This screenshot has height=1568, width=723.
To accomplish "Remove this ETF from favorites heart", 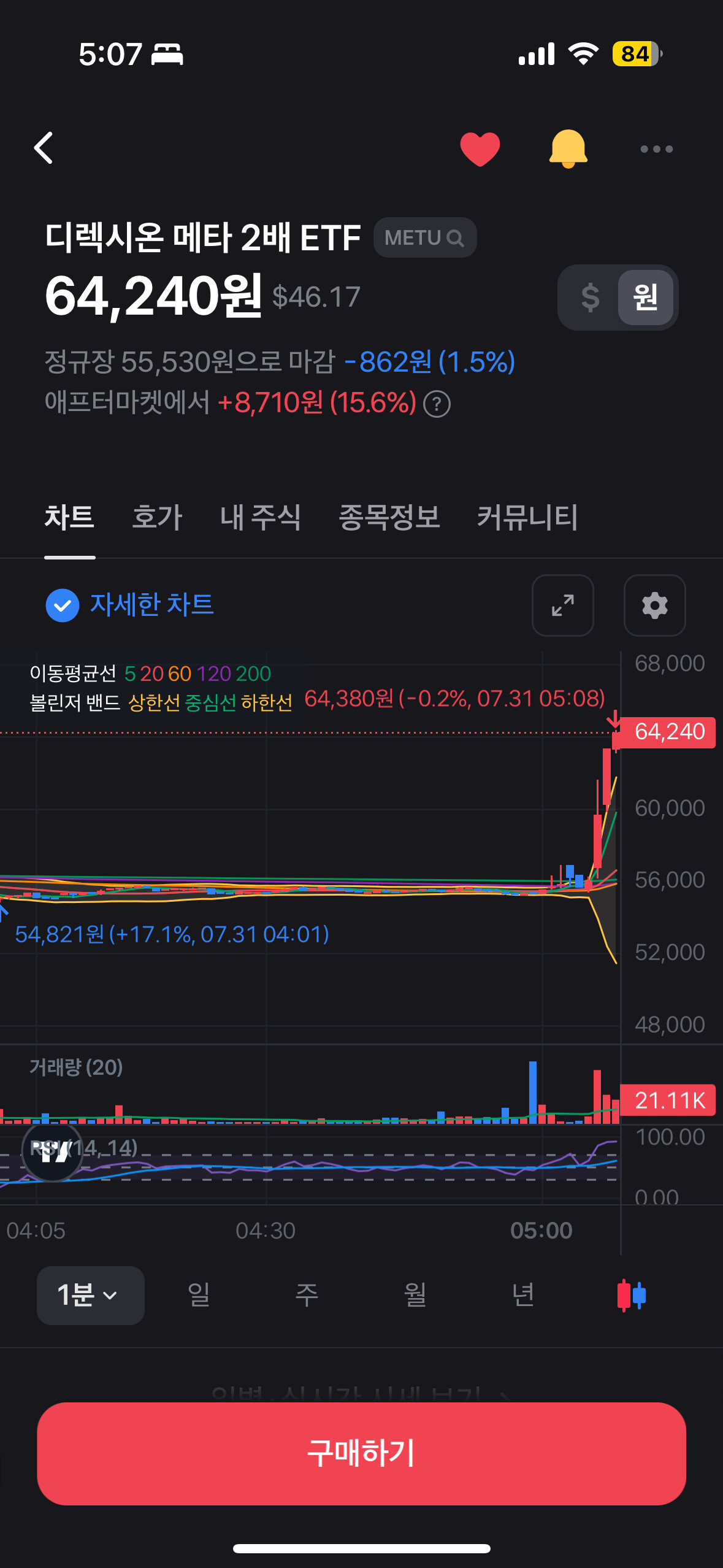I will pyautogui.click(x=480, y=148).
